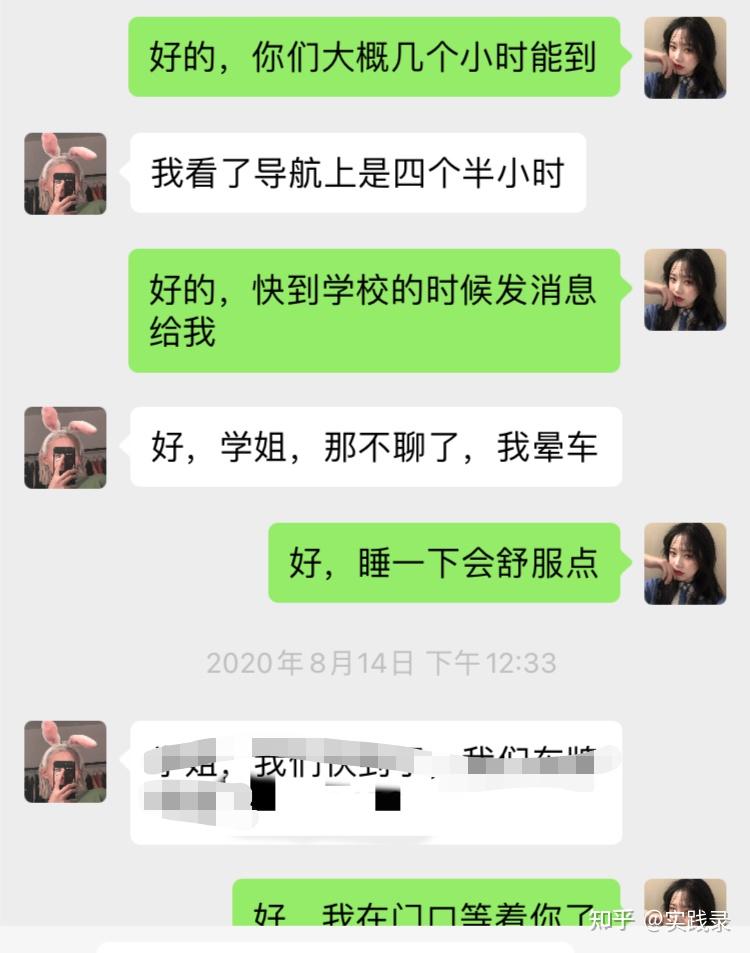Screen dimensions: 750x953
Task: Open bunny-ear avatar beside "那不聊了，我晕车"
Action: (65, 447)
